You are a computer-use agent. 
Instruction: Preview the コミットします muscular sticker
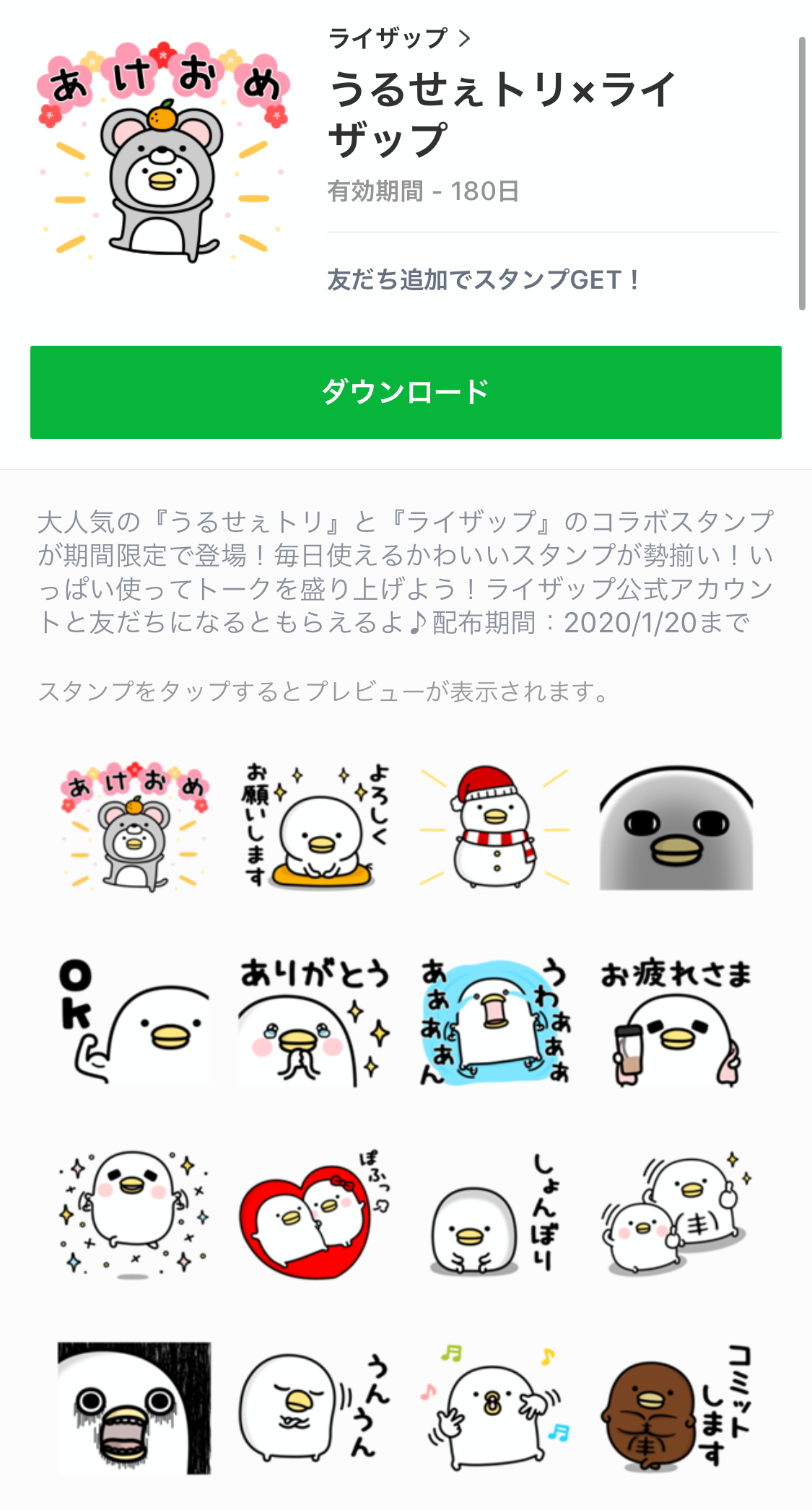676,1408
